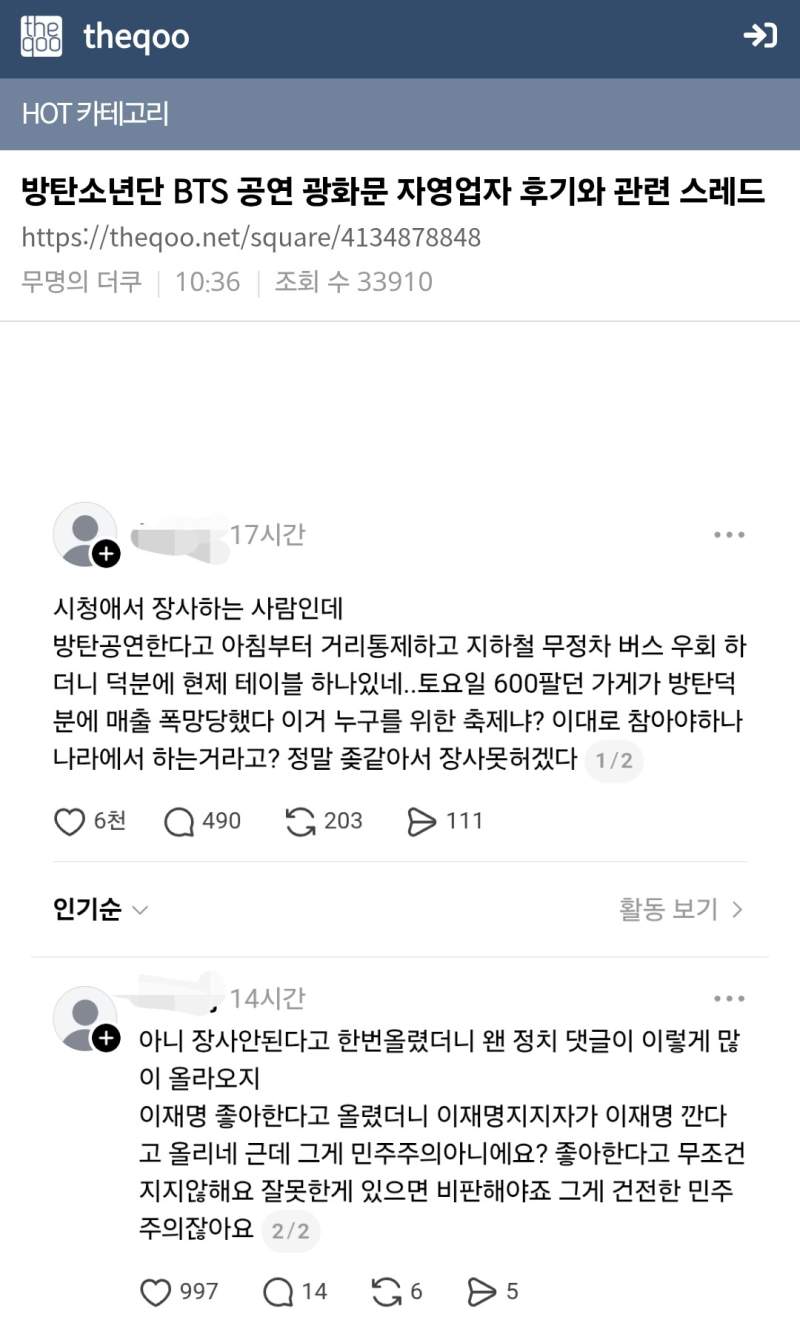Like the second tweet showing 997 likes
The width and height of the screenshot is (800, 1331).
157,1292
